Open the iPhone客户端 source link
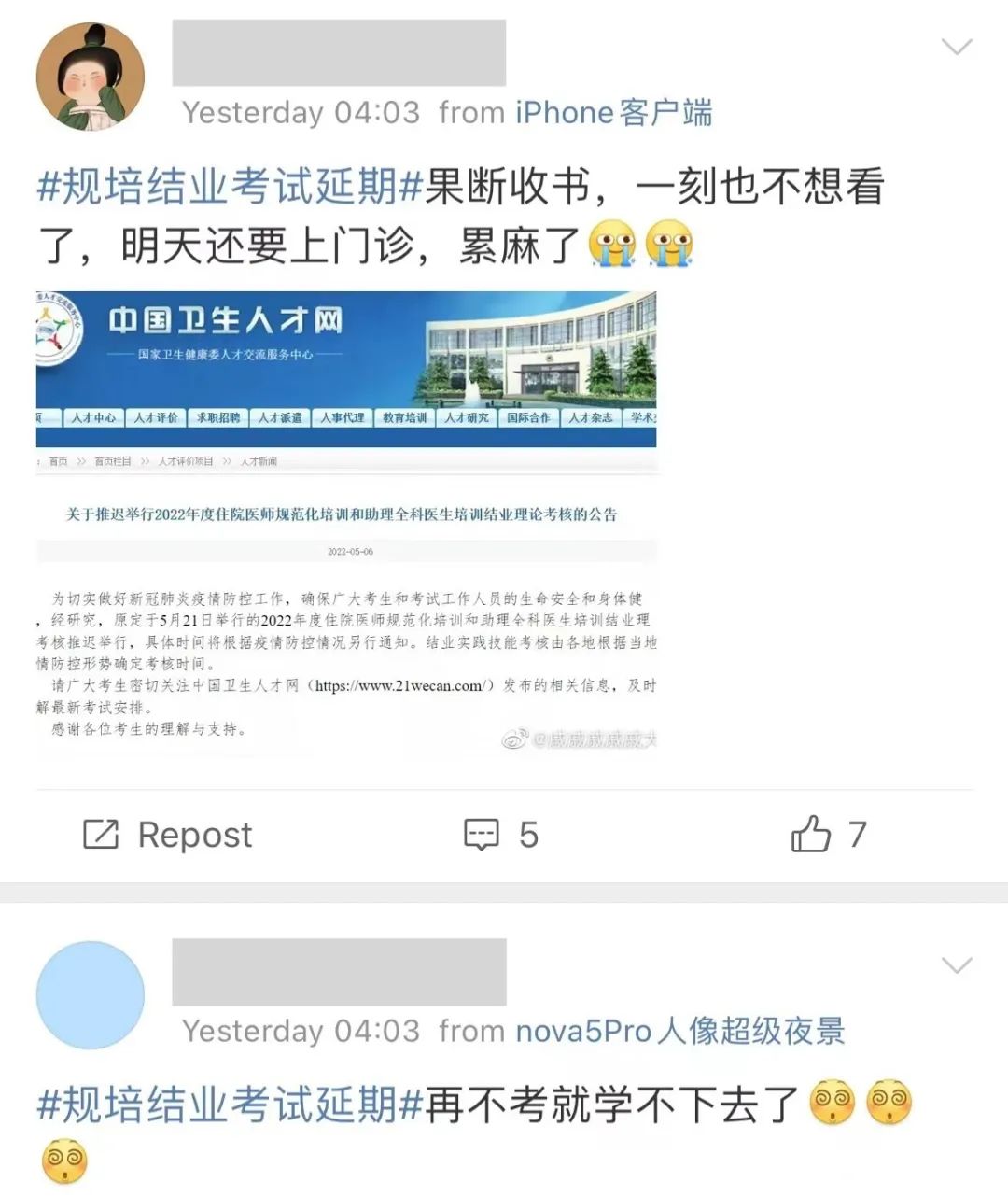The width and height of the screenshot is (1008, 1196). pos(613,113)
